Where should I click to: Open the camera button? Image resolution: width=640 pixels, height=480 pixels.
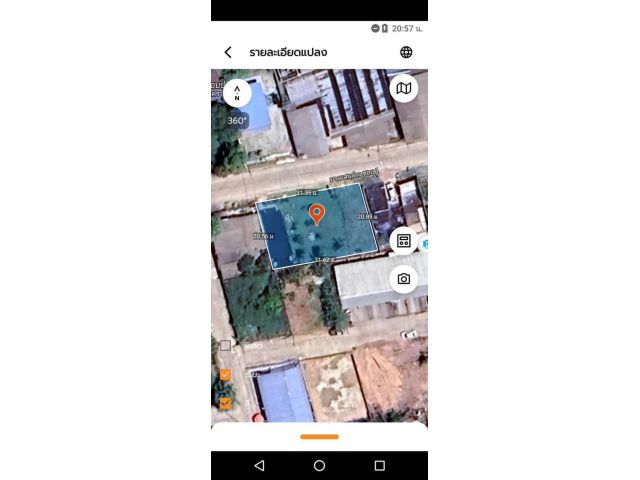coord(403,279)
